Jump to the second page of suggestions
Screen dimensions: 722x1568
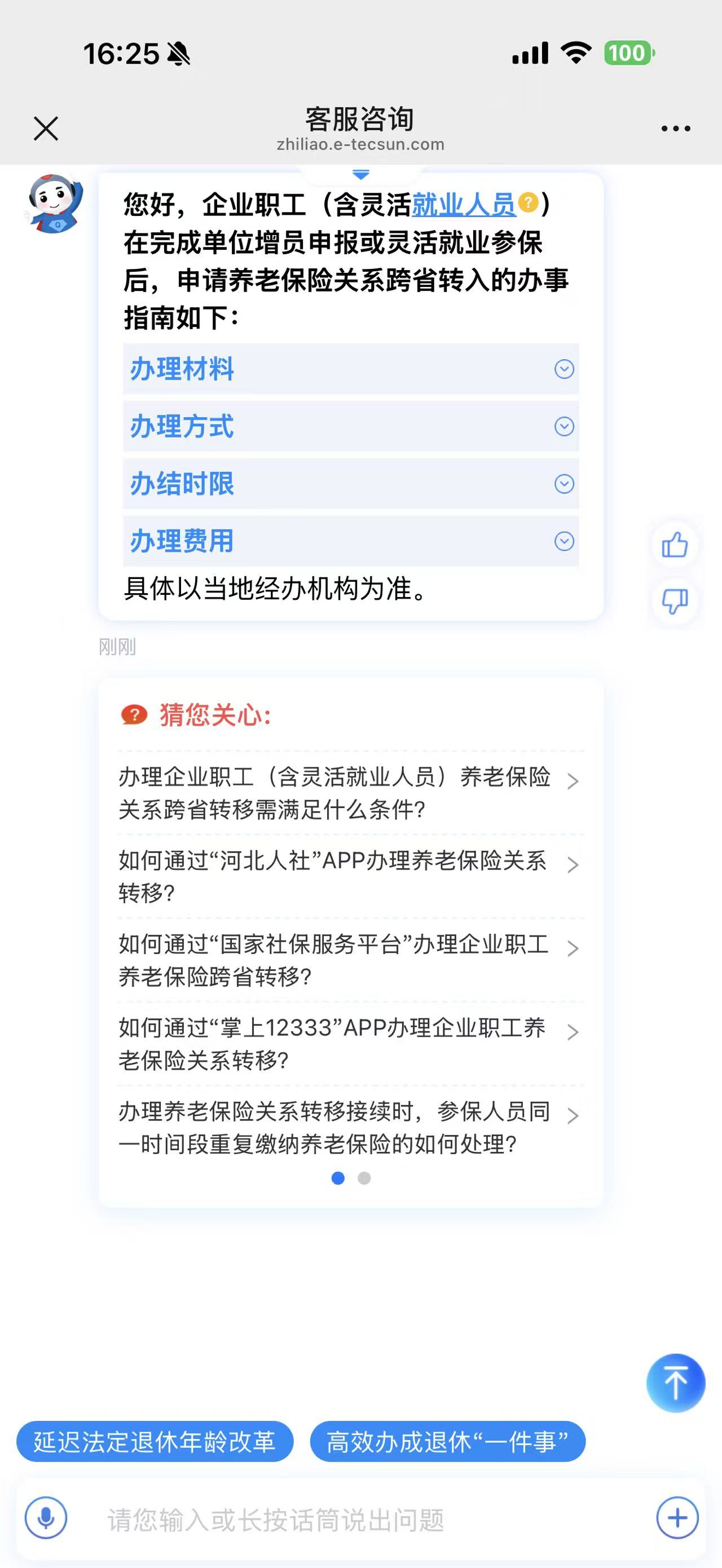click(x=364, y=1178)
